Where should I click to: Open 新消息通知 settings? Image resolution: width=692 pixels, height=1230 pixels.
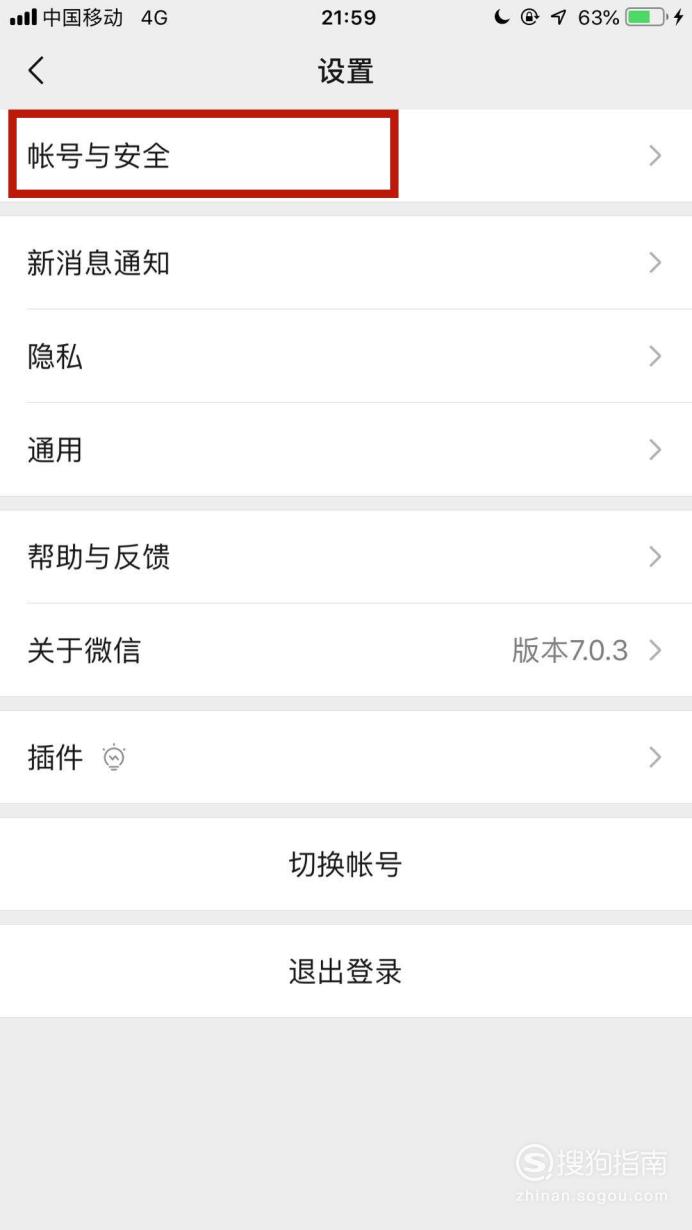(x=346, y=263)
